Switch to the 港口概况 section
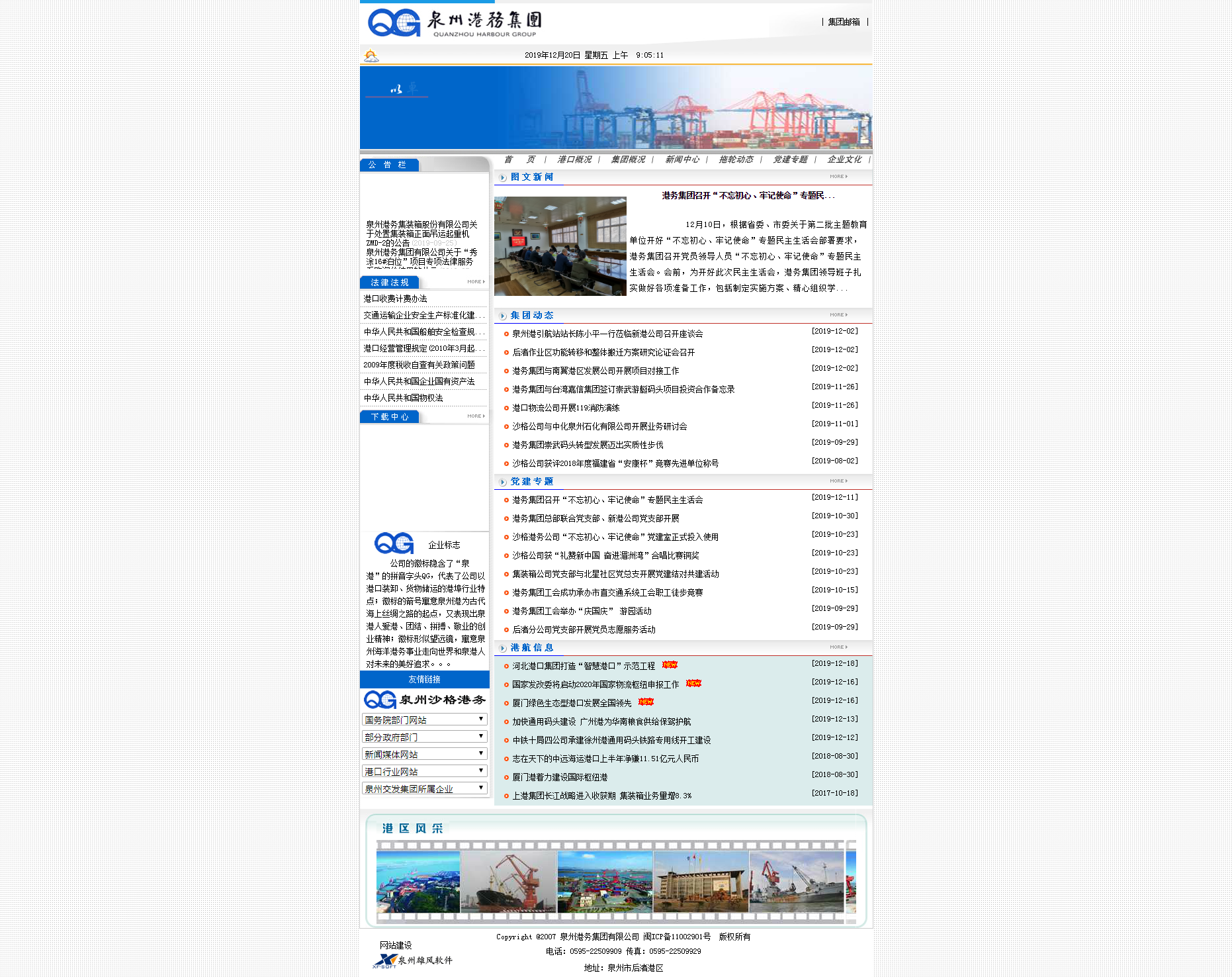 (x=574, y=160)
